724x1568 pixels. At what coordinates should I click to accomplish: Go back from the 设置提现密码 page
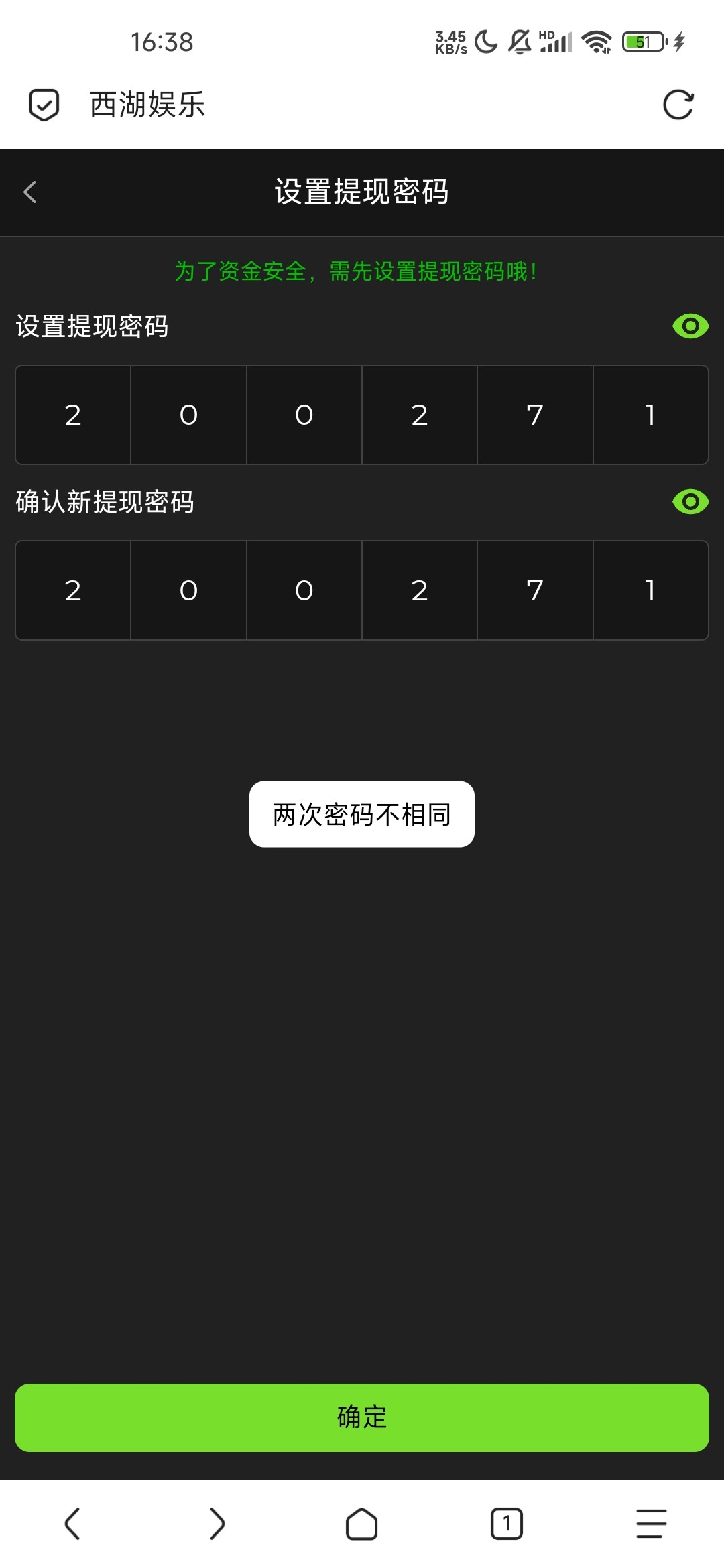tap(30, 192)
